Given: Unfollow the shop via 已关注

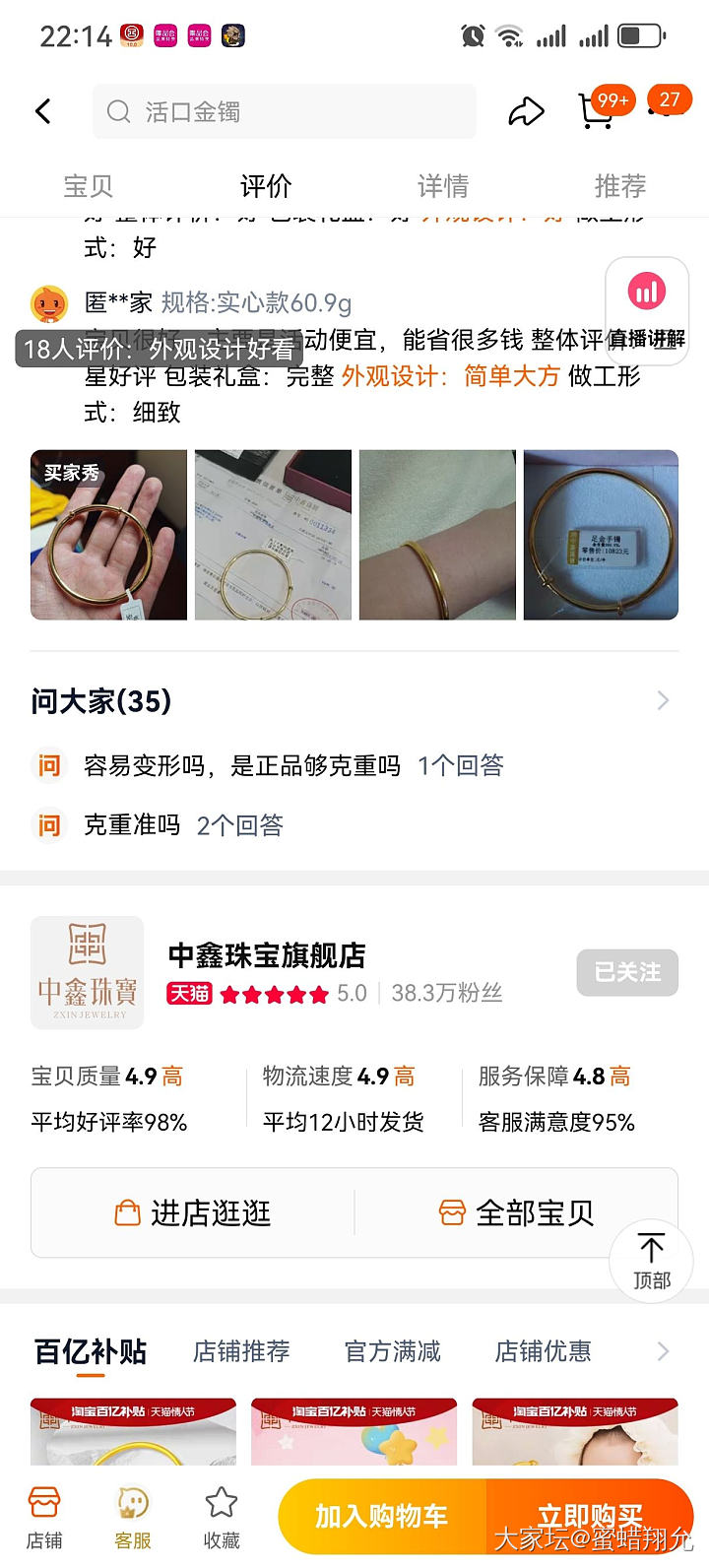Looking at the screenshot, I should click(627, 973).
